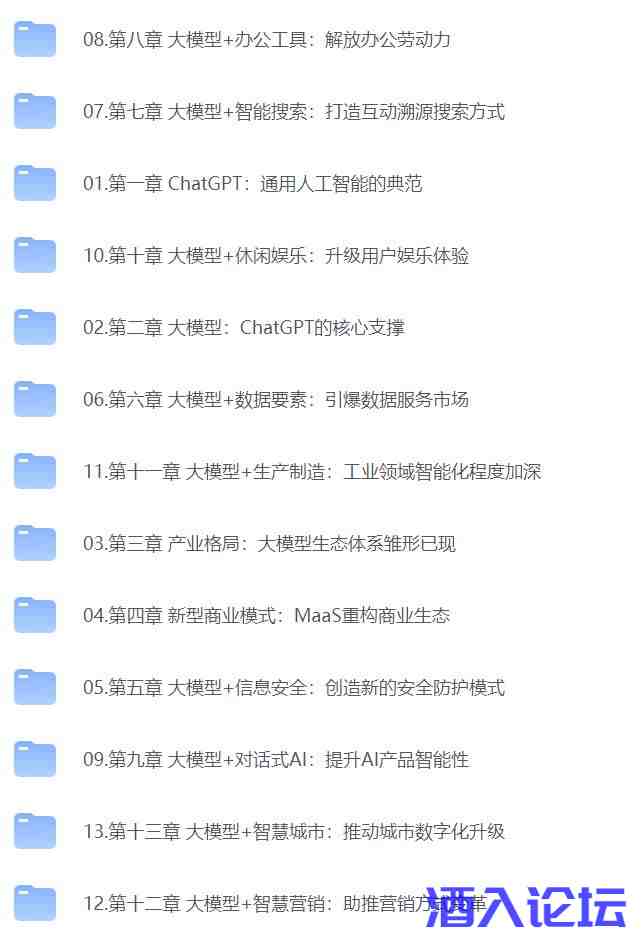Open folder 08.第八章 大模型+办公工具
The image size is (641, 942).
tap(266, 40)
